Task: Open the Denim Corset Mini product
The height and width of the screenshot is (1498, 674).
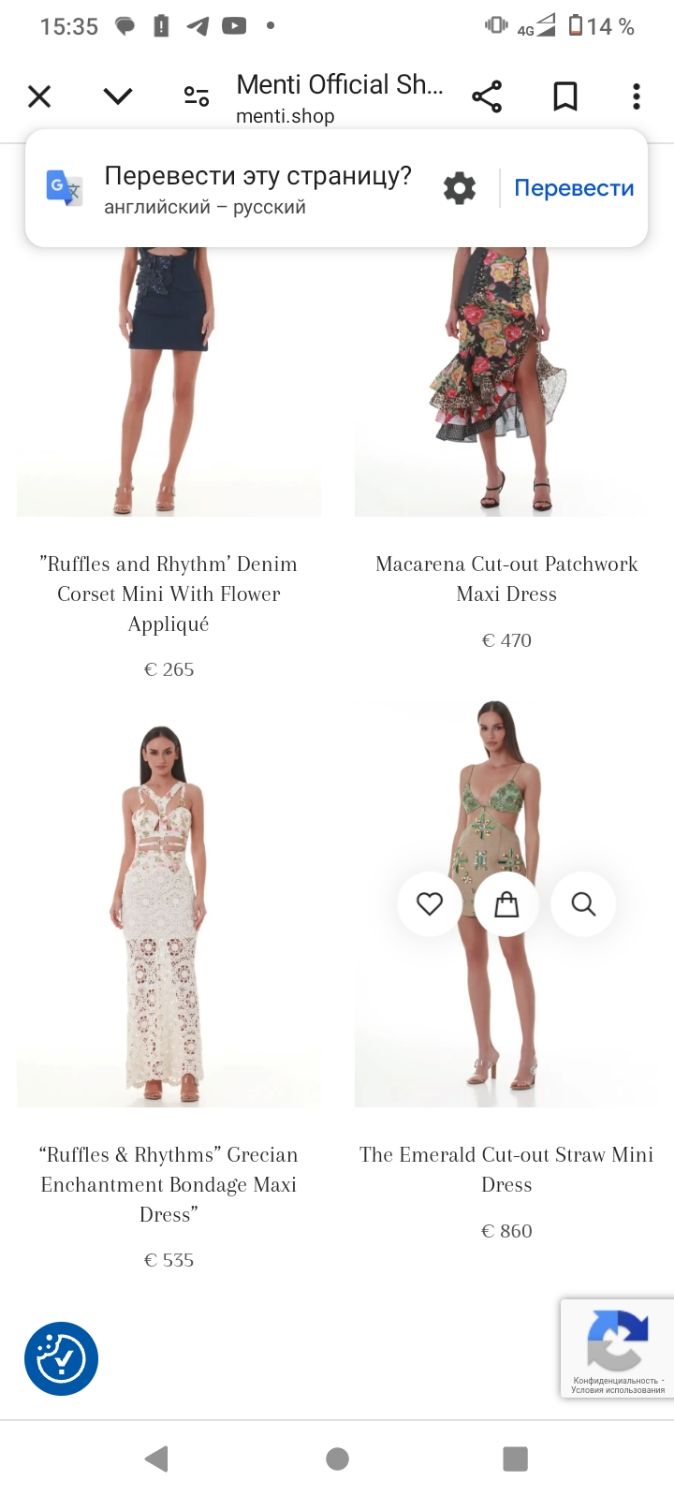Action: tap(168, 594)
